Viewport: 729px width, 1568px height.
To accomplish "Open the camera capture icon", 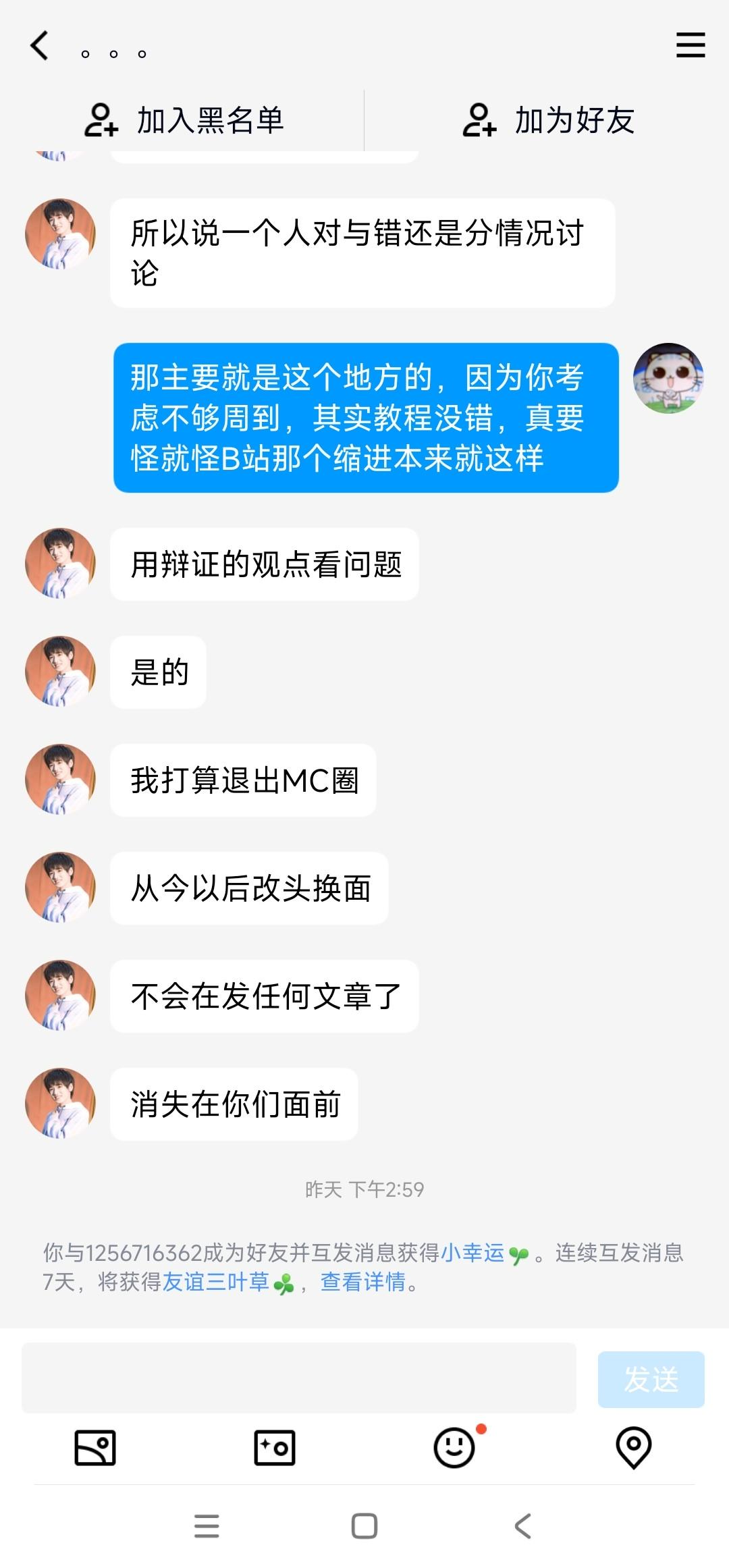I will (274, 1447).
